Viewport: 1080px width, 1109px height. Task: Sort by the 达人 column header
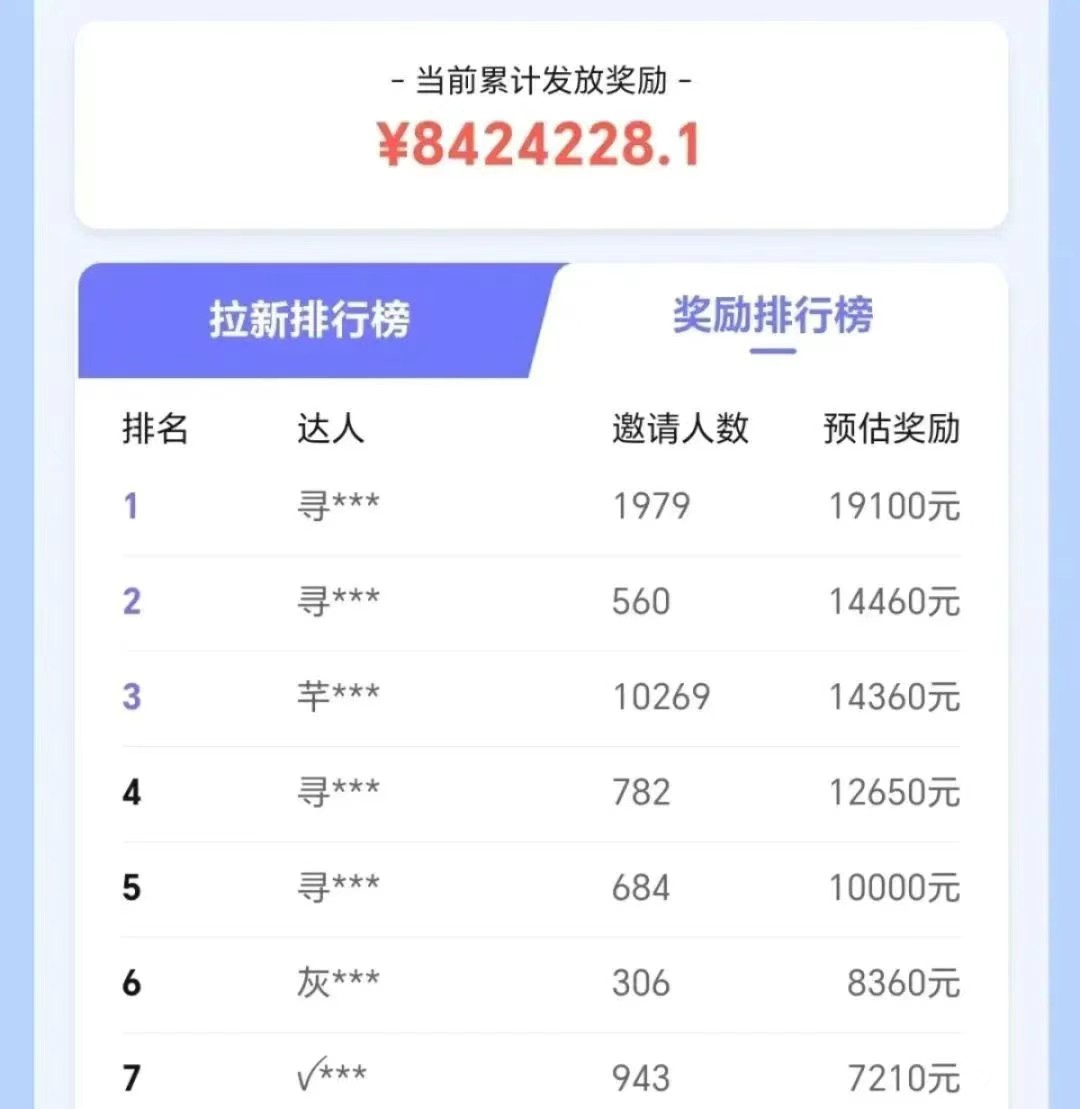pos(330,429)
